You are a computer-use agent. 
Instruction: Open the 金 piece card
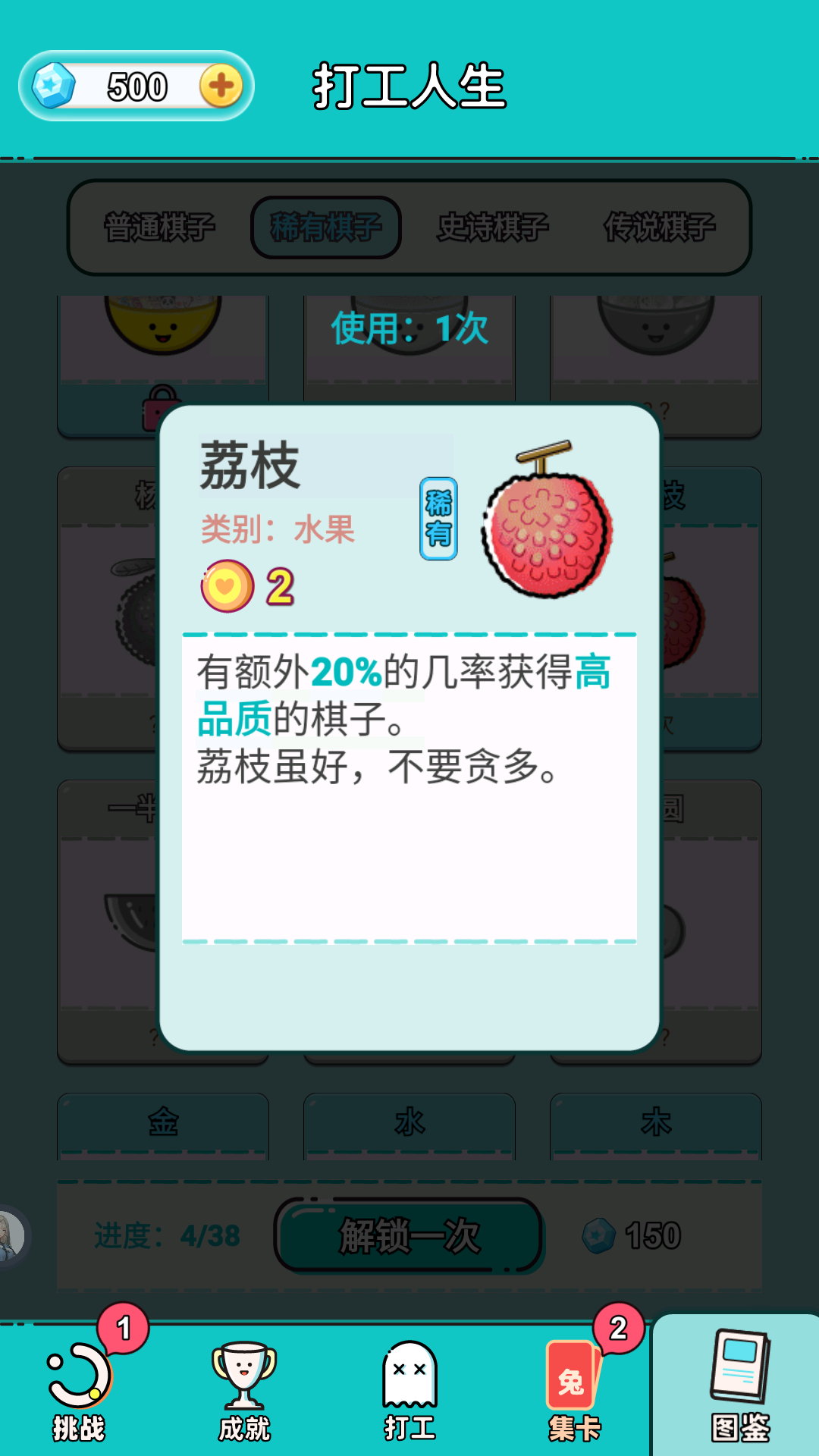(163, 1125)
